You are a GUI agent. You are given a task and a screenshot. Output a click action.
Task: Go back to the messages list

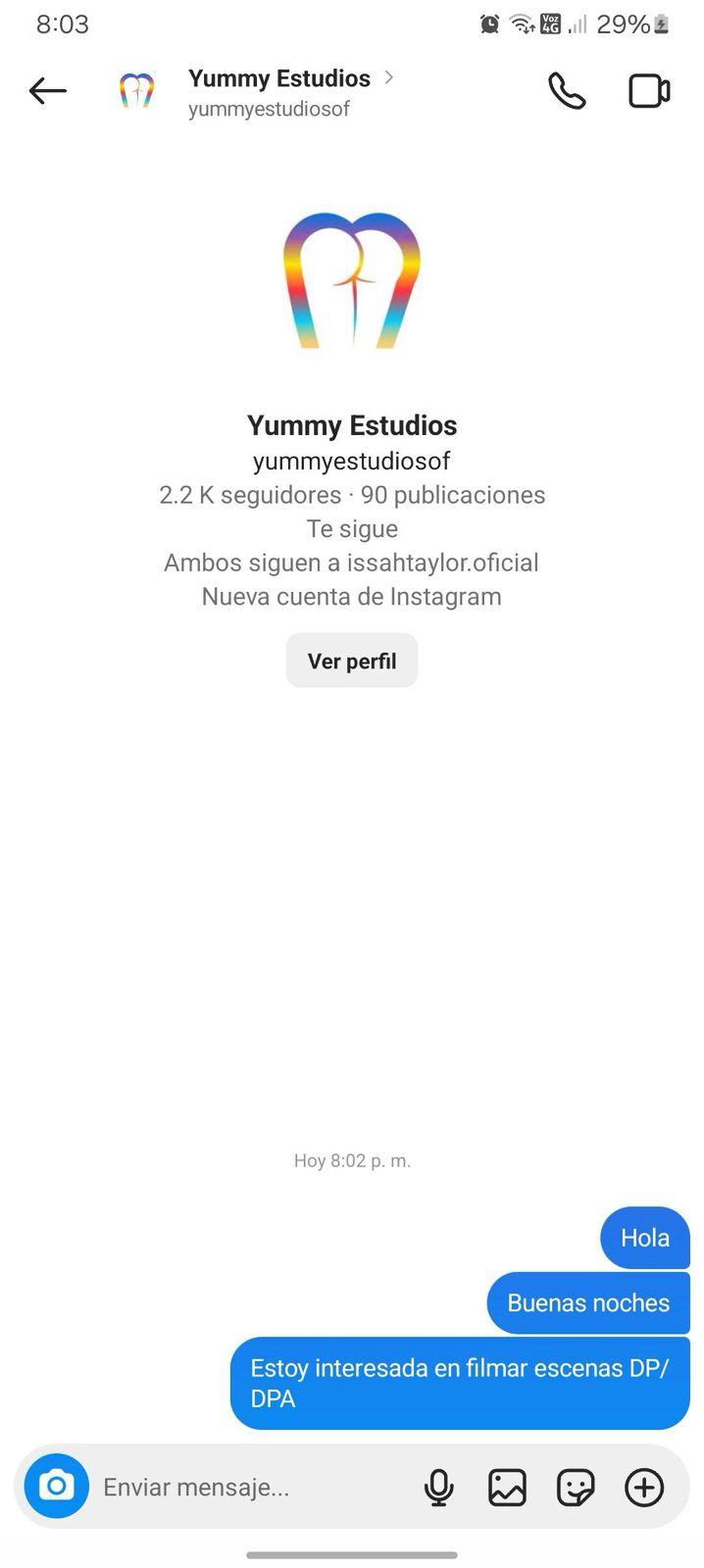pyautogui.click(x=47, y=91)
